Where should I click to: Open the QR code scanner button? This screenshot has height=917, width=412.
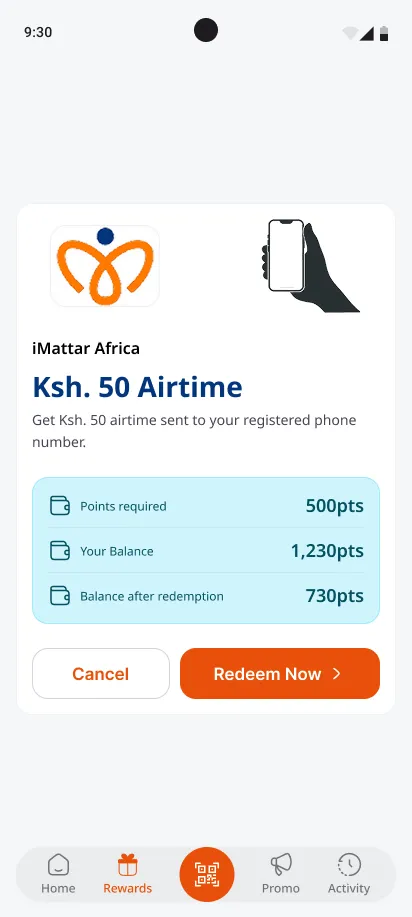click(207, 874)
